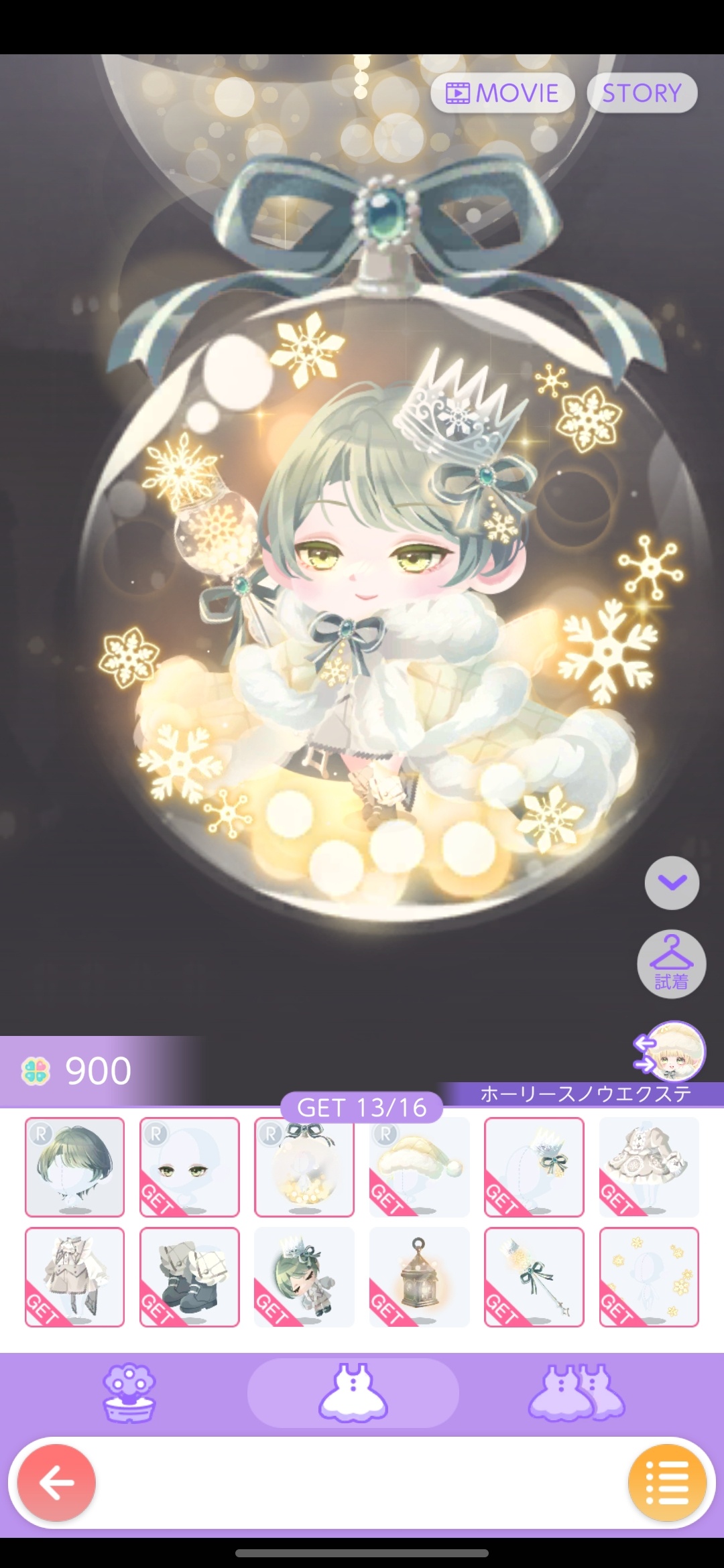
Task: Choose the glass ornament ball item
Action: (304, 1167)
